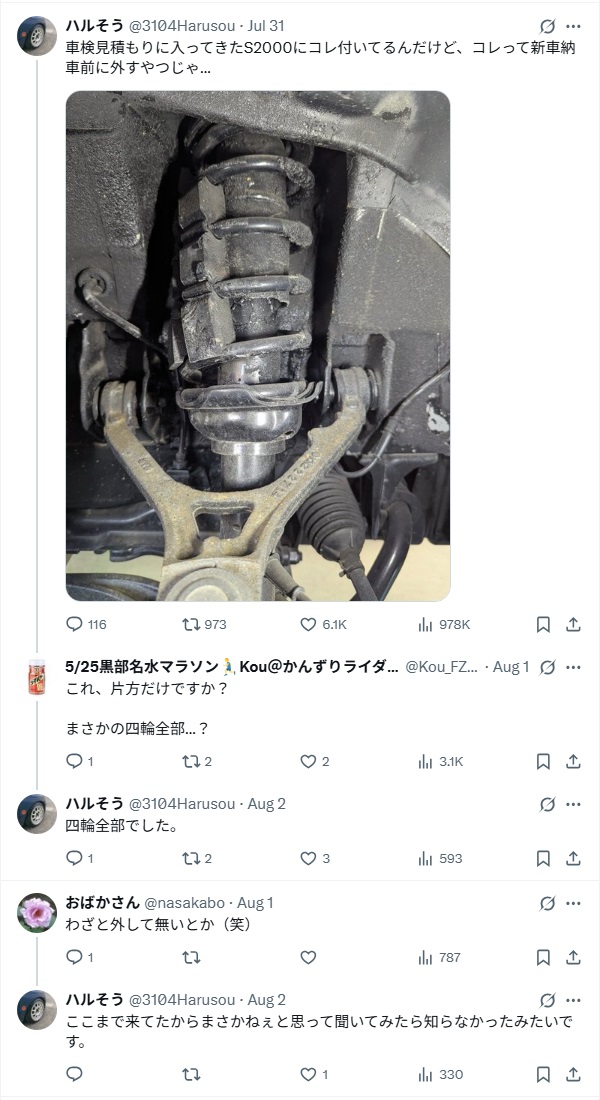This screenshot has height=1100, width=600.
Task: Share the last ハルそう reply with 330 views
Action: [573, 1074]
